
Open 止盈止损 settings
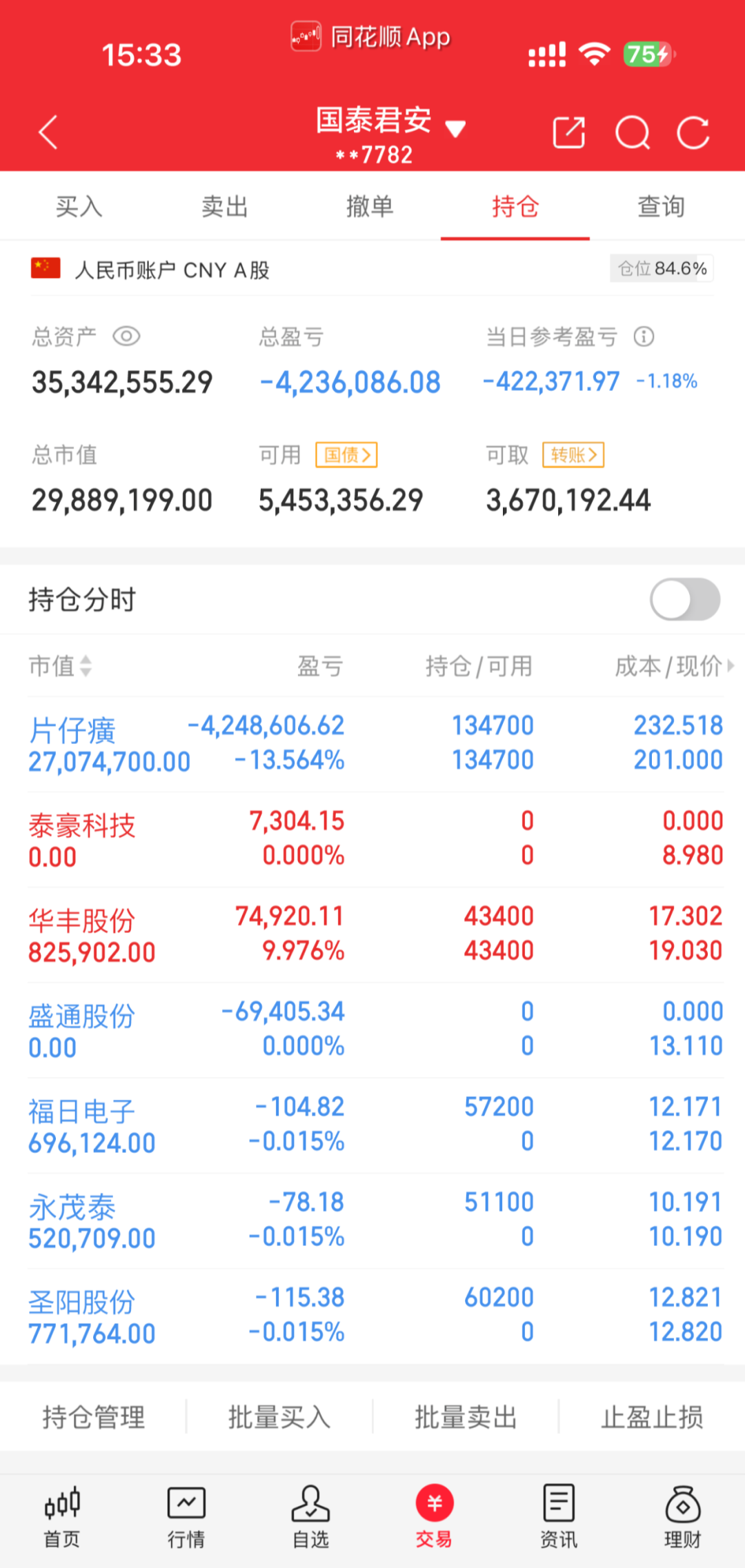click(x=652, y=1418)
